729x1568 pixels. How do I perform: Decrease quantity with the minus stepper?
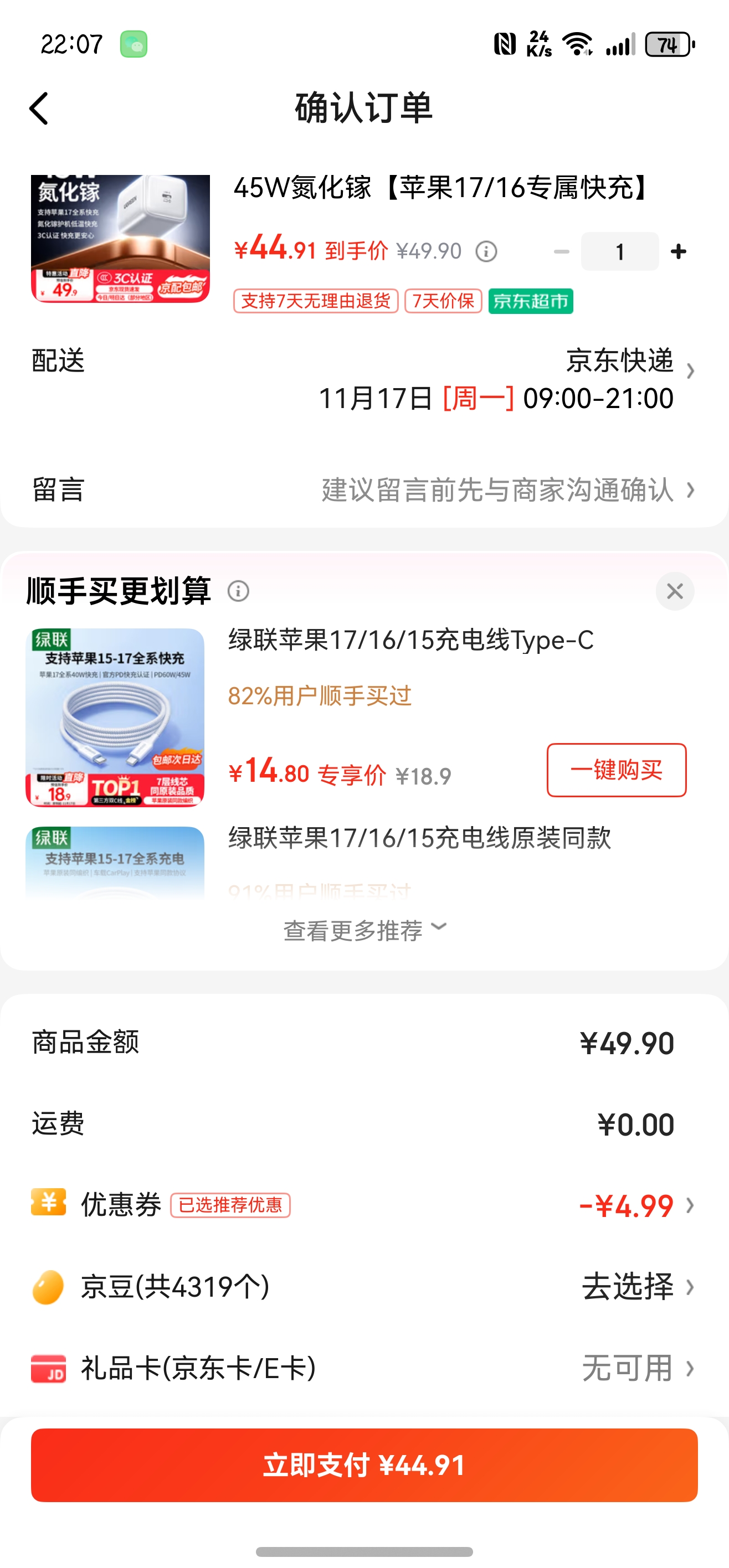(x=561, y=250)
